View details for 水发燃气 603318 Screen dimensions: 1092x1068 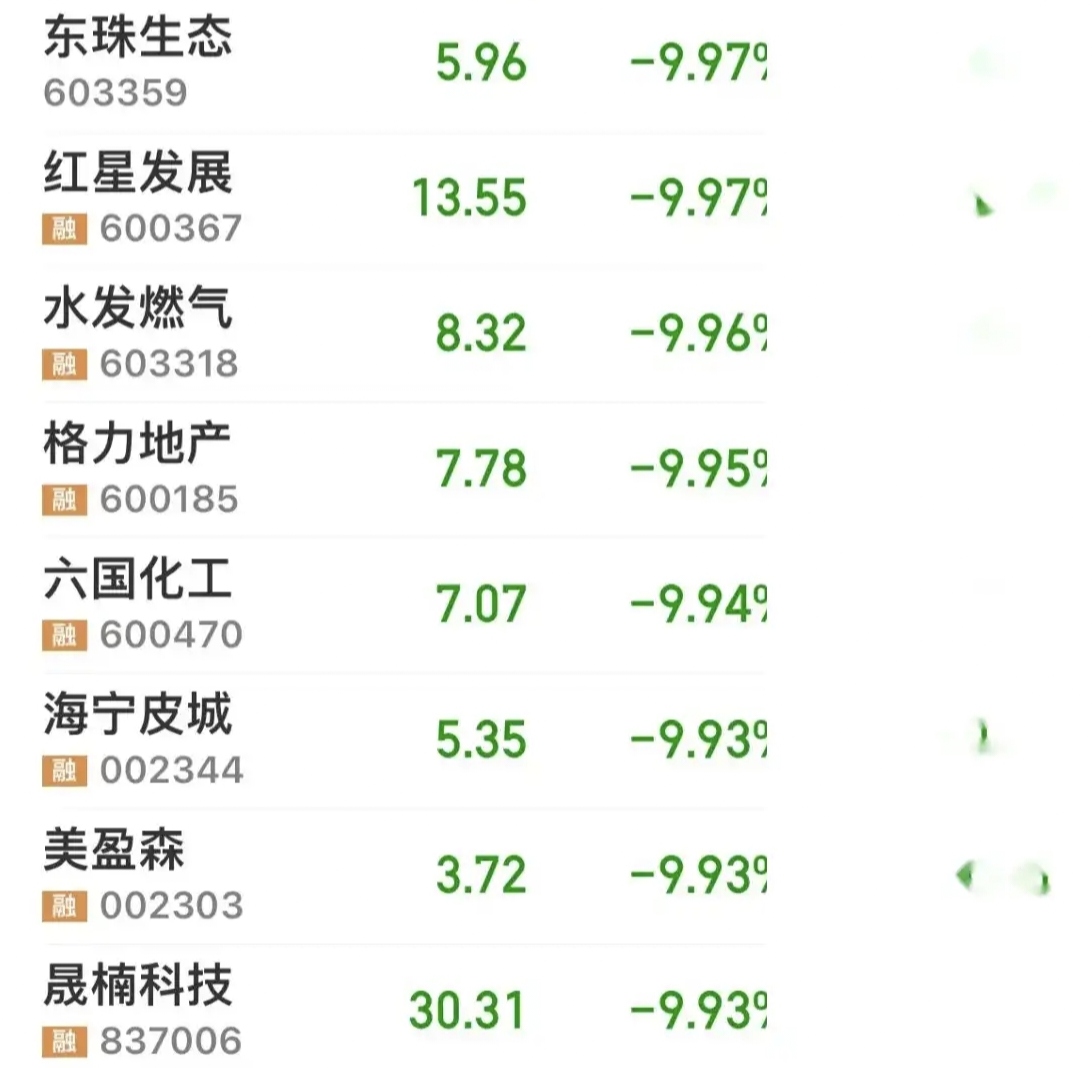pos(400,334)
